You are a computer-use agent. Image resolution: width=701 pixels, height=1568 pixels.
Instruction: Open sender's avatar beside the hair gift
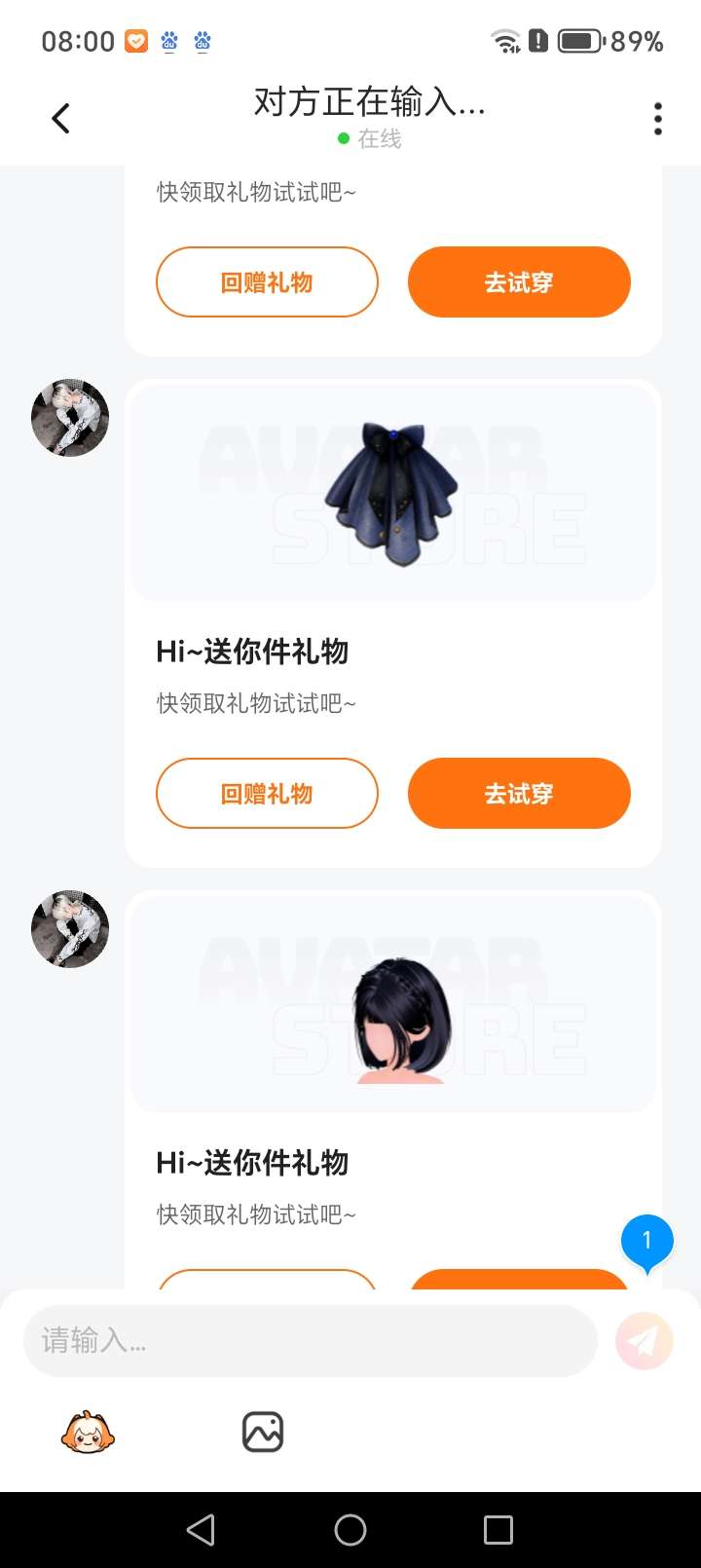[70, 929]
